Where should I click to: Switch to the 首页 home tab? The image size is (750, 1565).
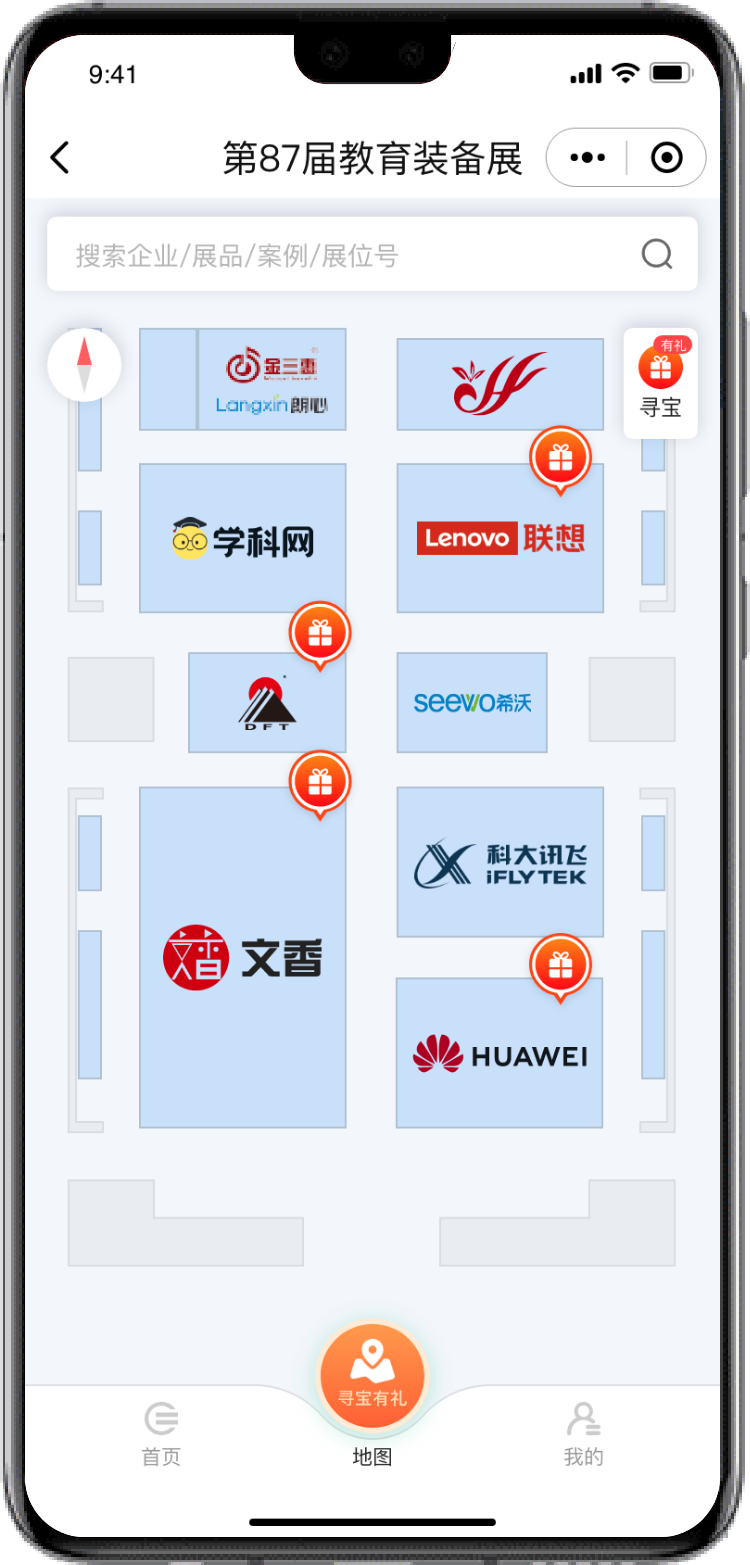161,1433
